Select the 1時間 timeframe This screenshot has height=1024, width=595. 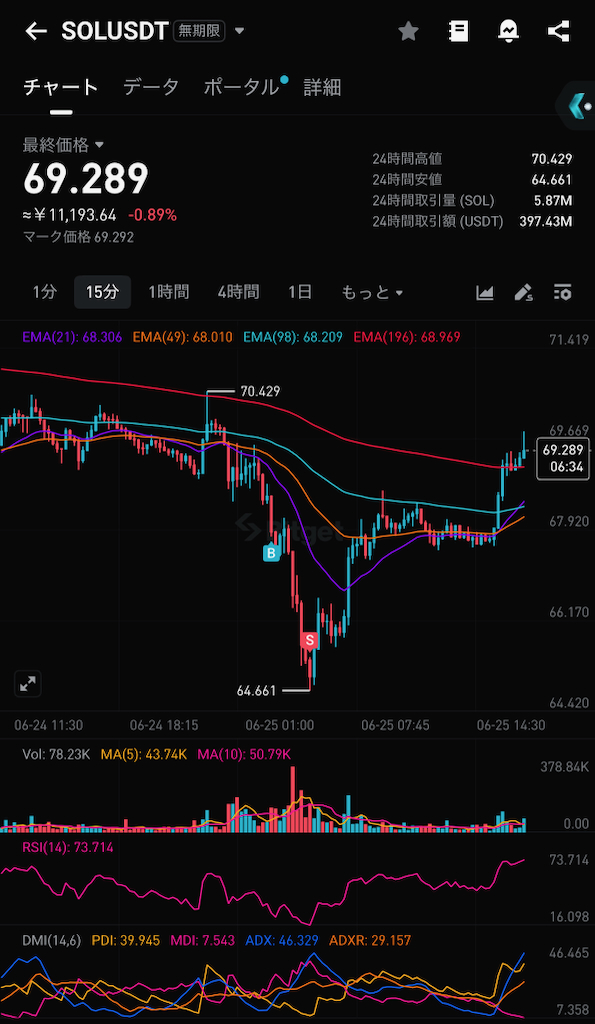pos(169,292)
